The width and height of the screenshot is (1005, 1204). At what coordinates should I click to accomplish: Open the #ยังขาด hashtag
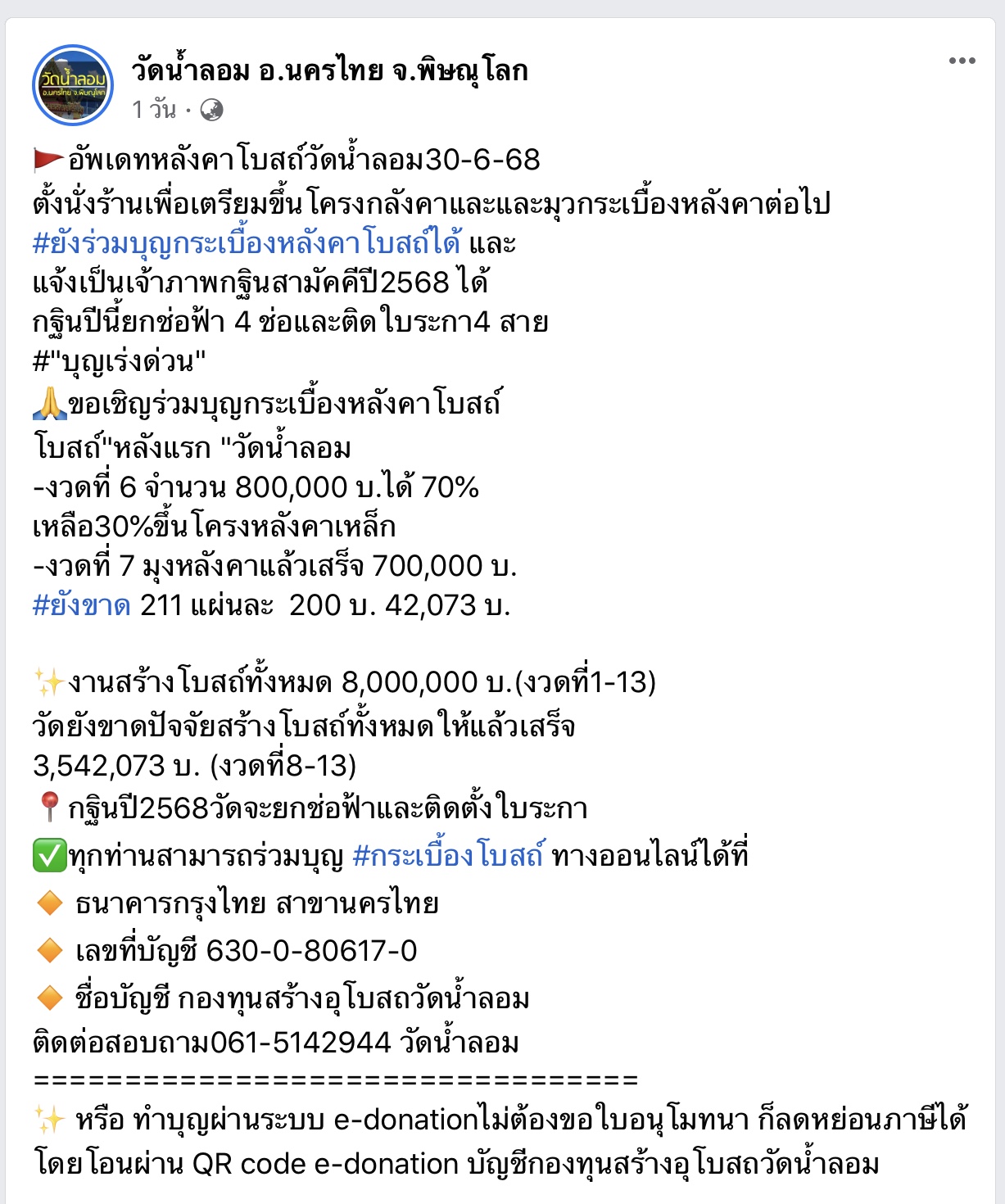coord(82,605)
